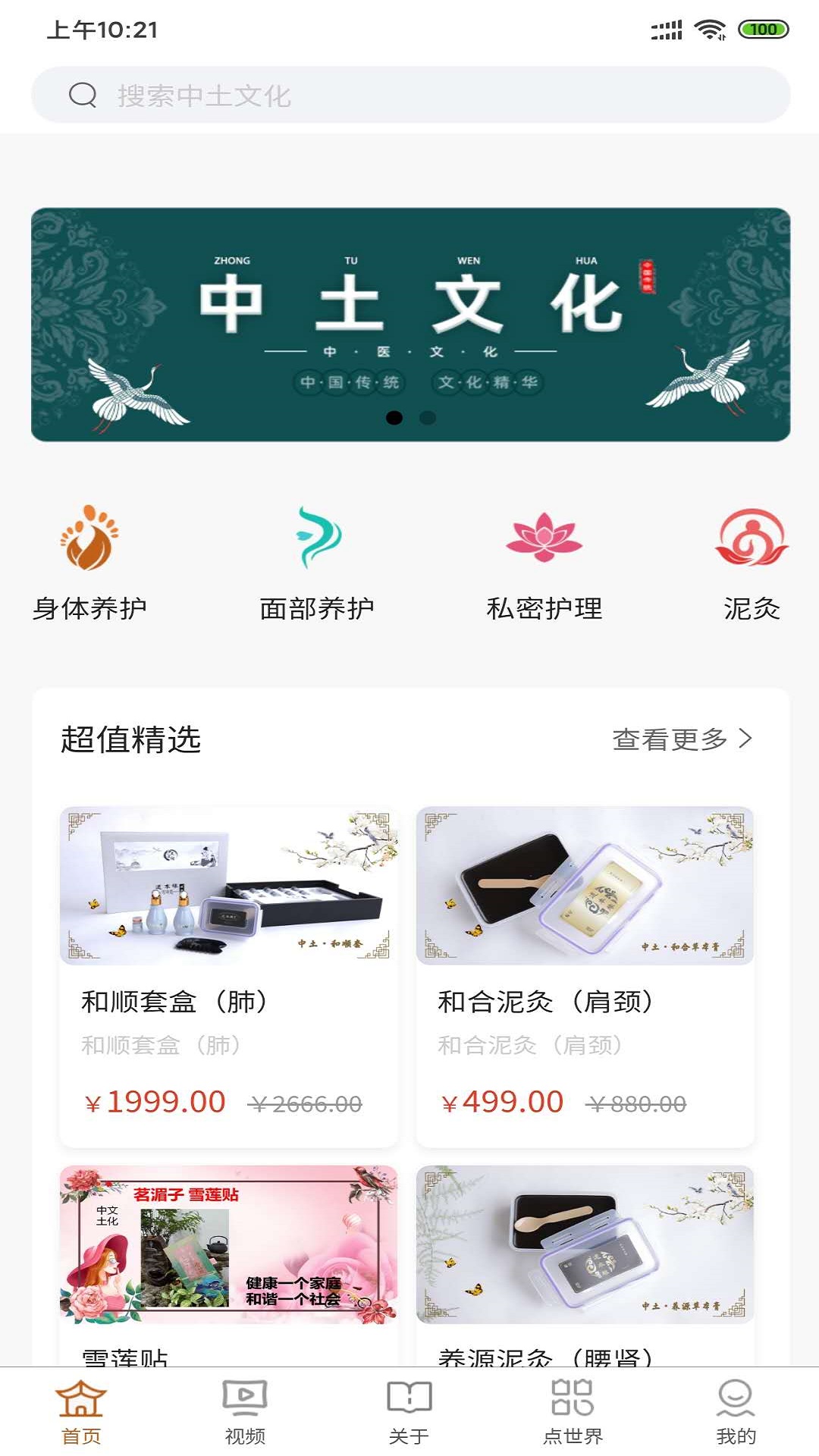Open the 中土文化 banner
Viewport: 819px width, 1456px height.
[x=409, y=325]
